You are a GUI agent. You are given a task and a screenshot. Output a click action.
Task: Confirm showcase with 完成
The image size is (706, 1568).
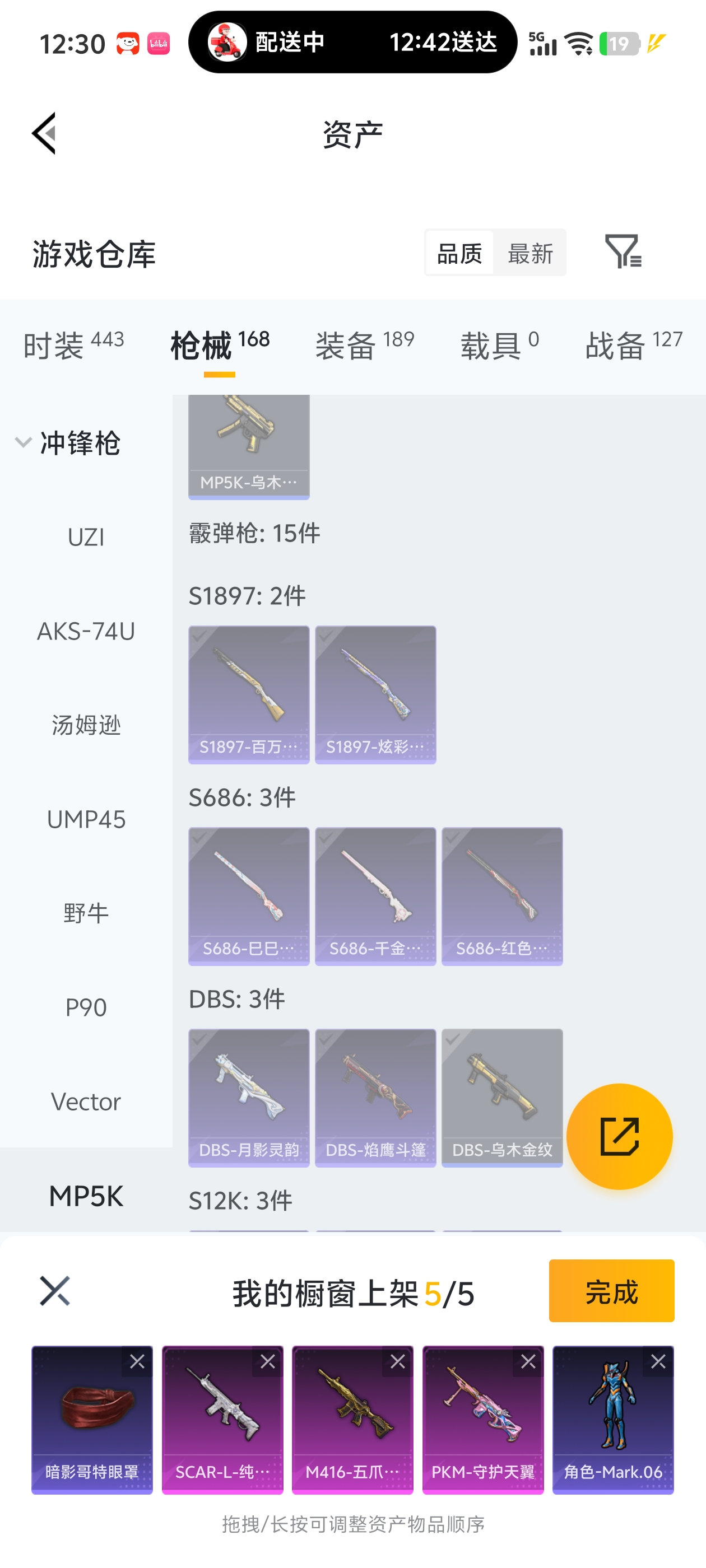coord(611,1291)
